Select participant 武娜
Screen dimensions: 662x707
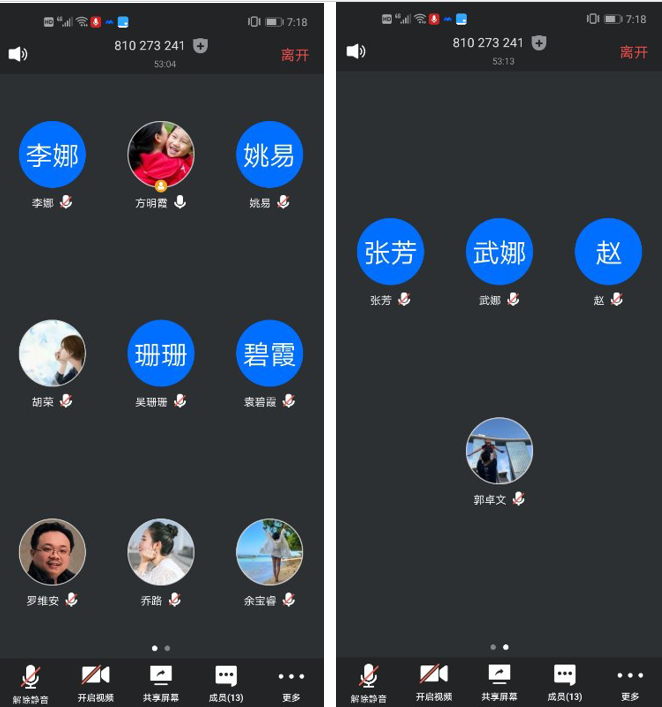pyautogui.click(x=499, y=252)
